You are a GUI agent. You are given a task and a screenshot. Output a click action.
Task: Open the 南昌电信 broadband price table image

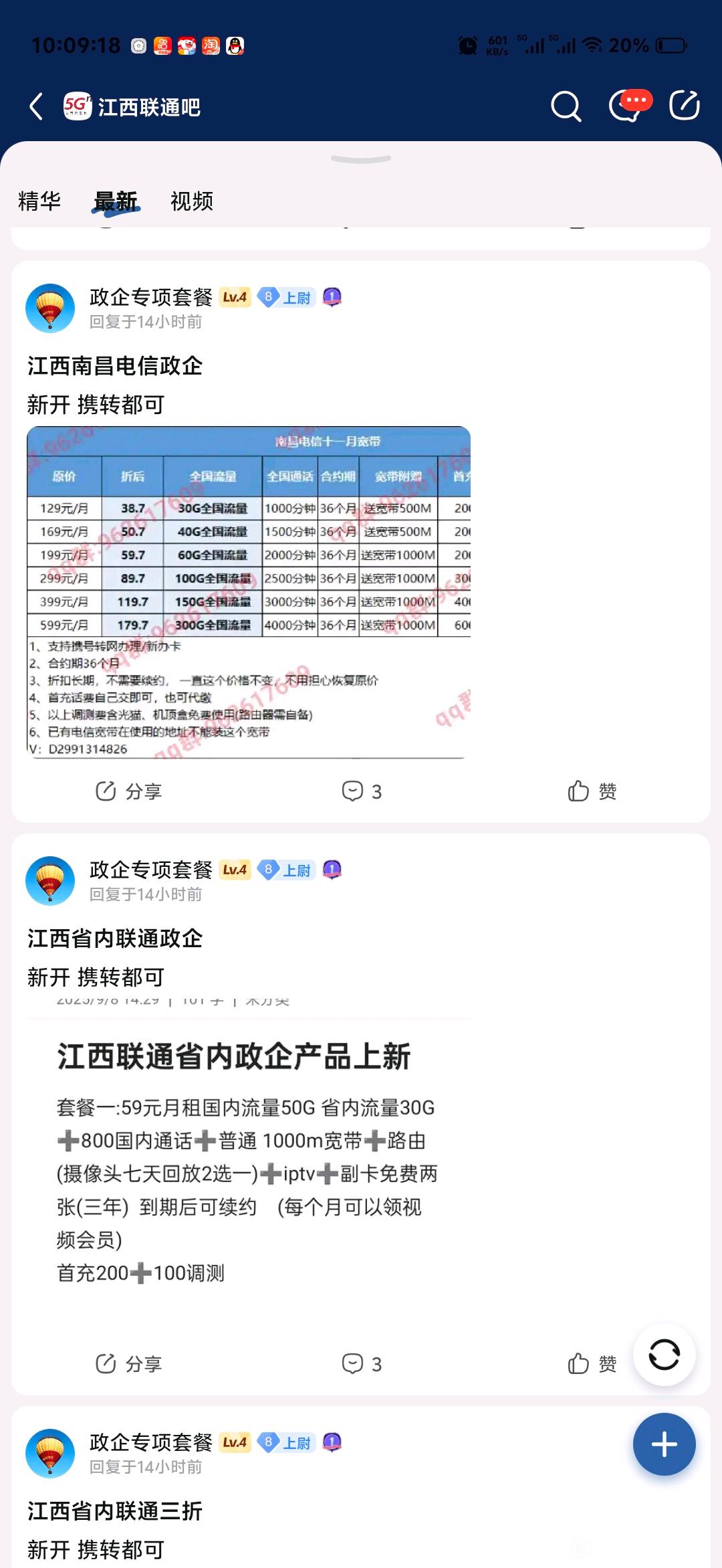click(x=249, y=592)
